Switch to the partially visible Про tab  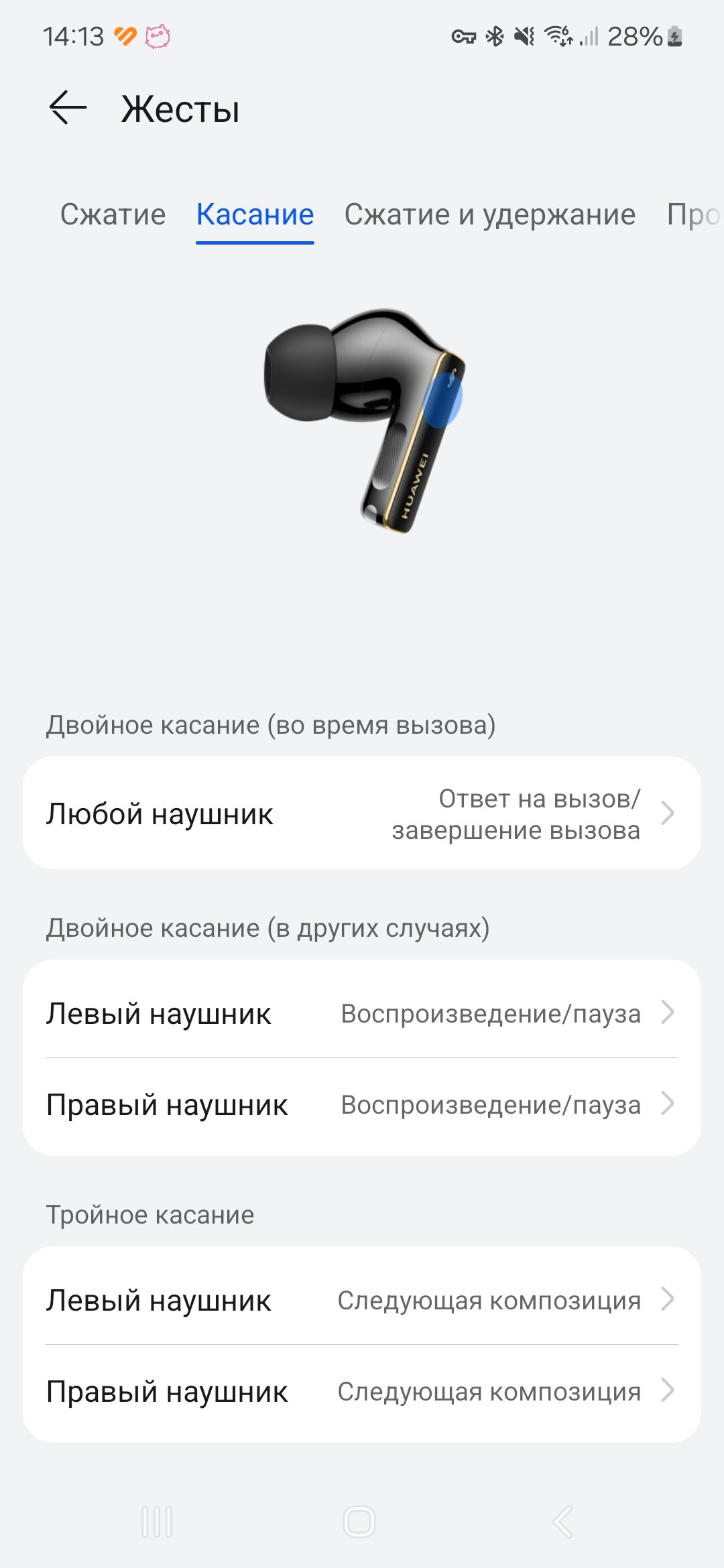pyautogui.click(x=695, y=215)
